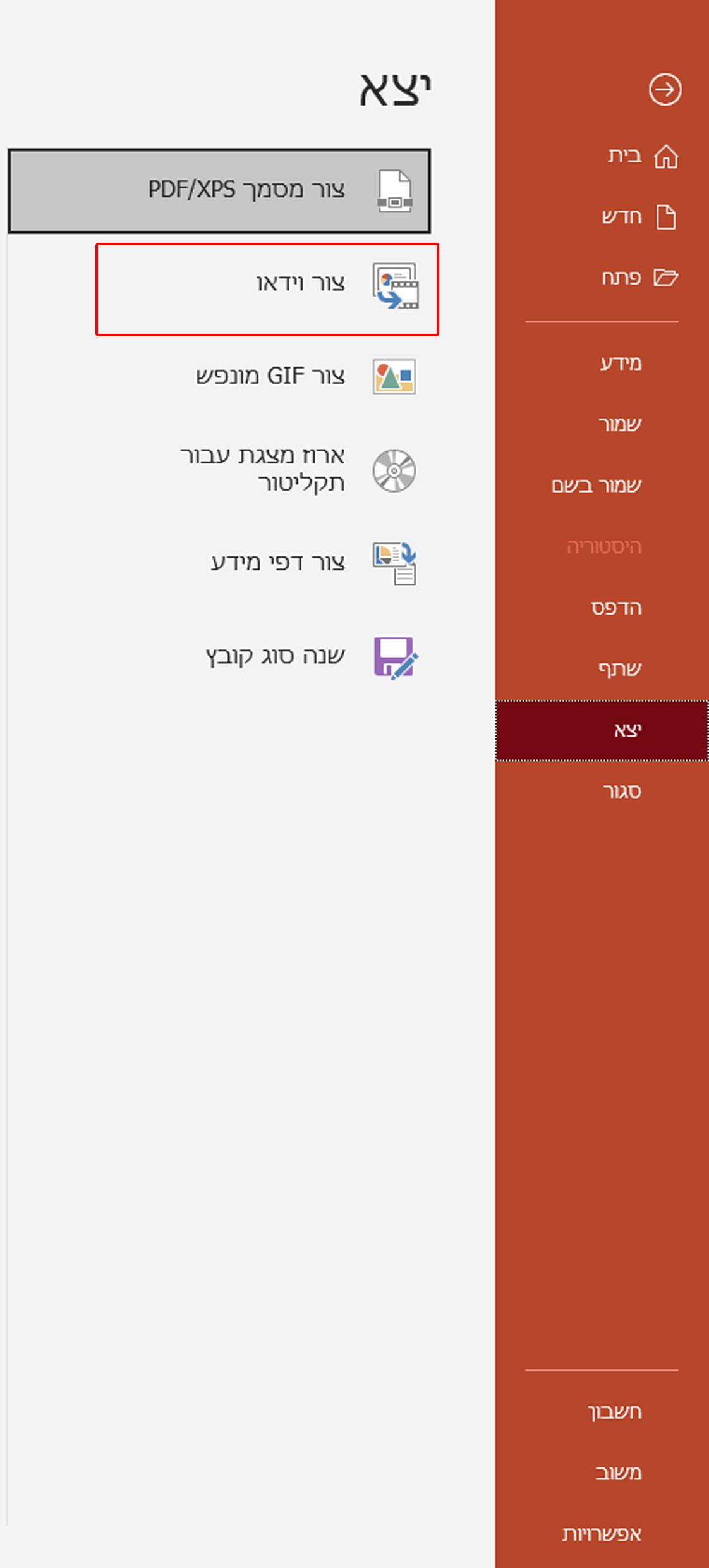709x1568 pixels.
Task: Select the Create Handouts (צור דפי מידע) icon
Action: tap(394, 563)
